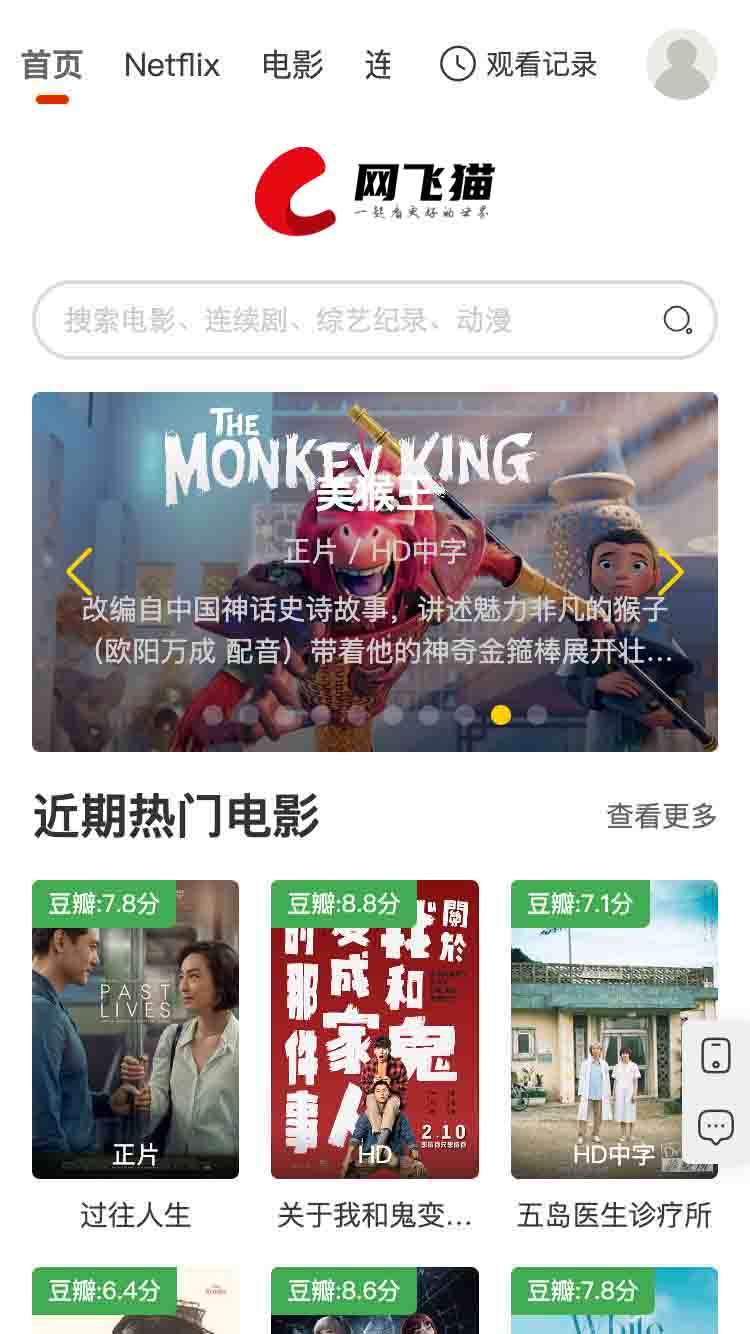
Task: Open the user profile avatar
Action: (681, 64)
